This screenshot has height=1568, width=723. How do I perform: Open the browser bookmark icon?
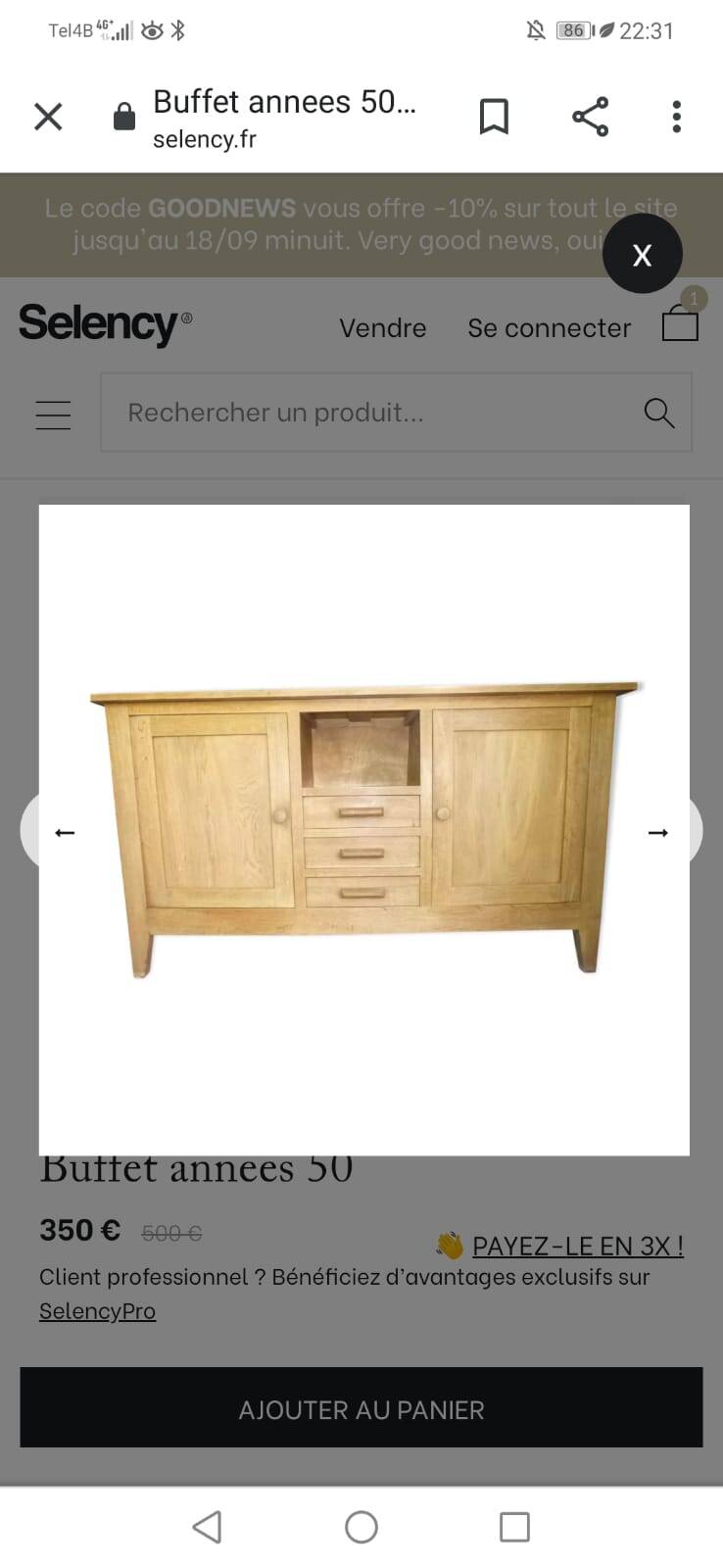tap(494, 115)
